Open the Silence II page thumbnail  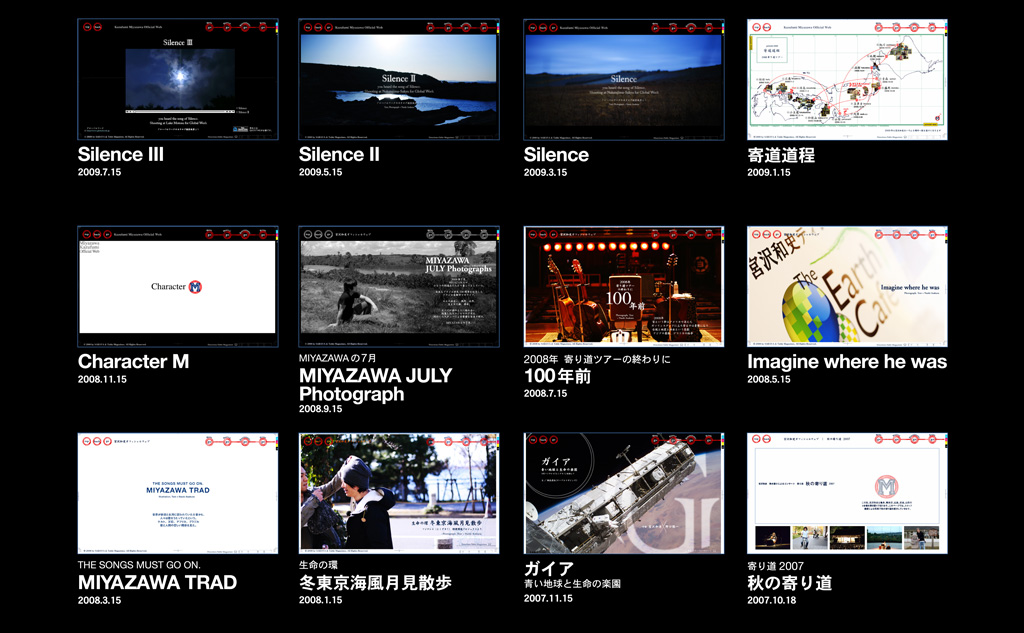pyautogui.click(x=399, y=79)
